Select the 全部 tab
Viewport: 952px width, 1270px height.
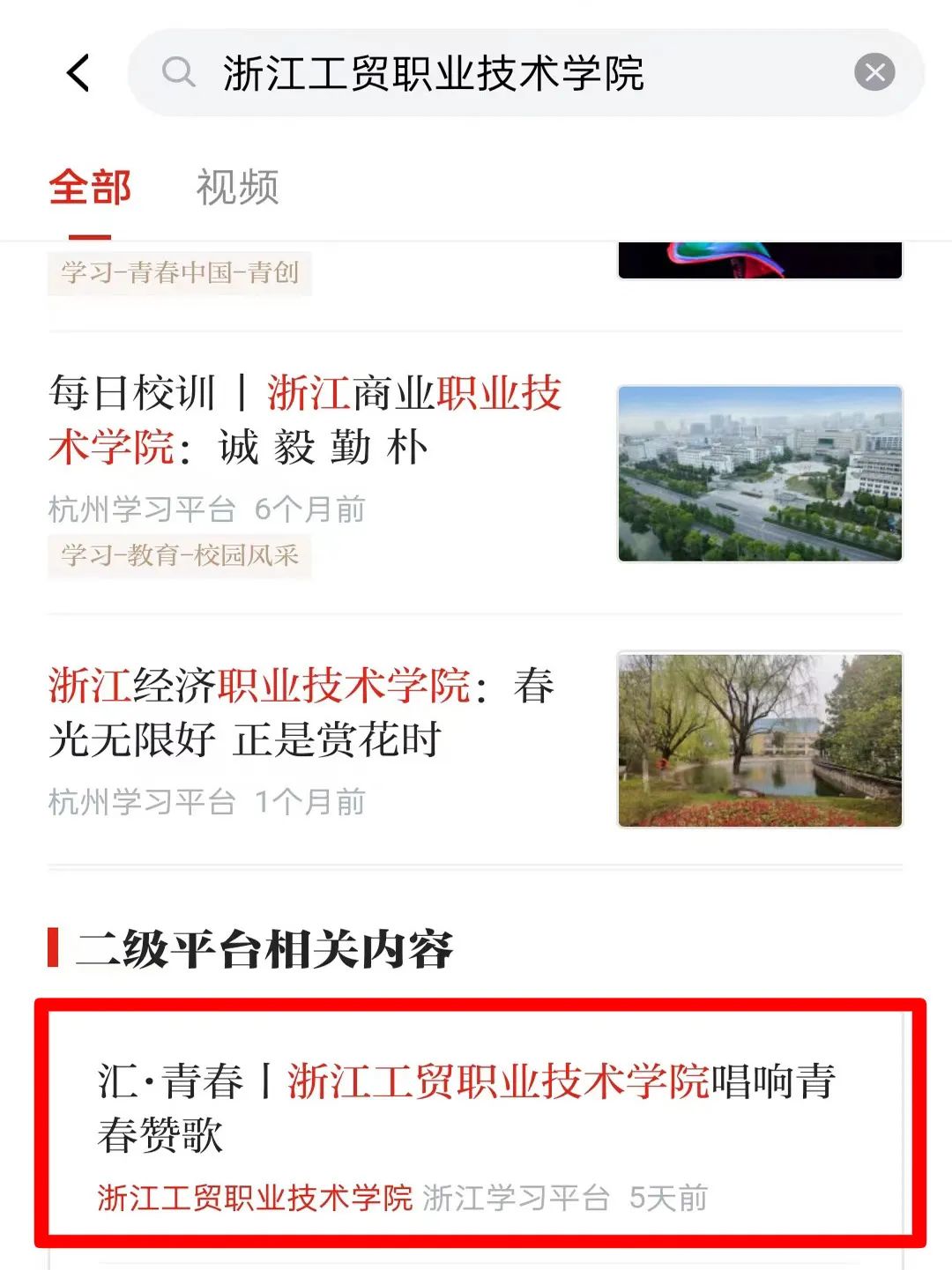point(90,188)
